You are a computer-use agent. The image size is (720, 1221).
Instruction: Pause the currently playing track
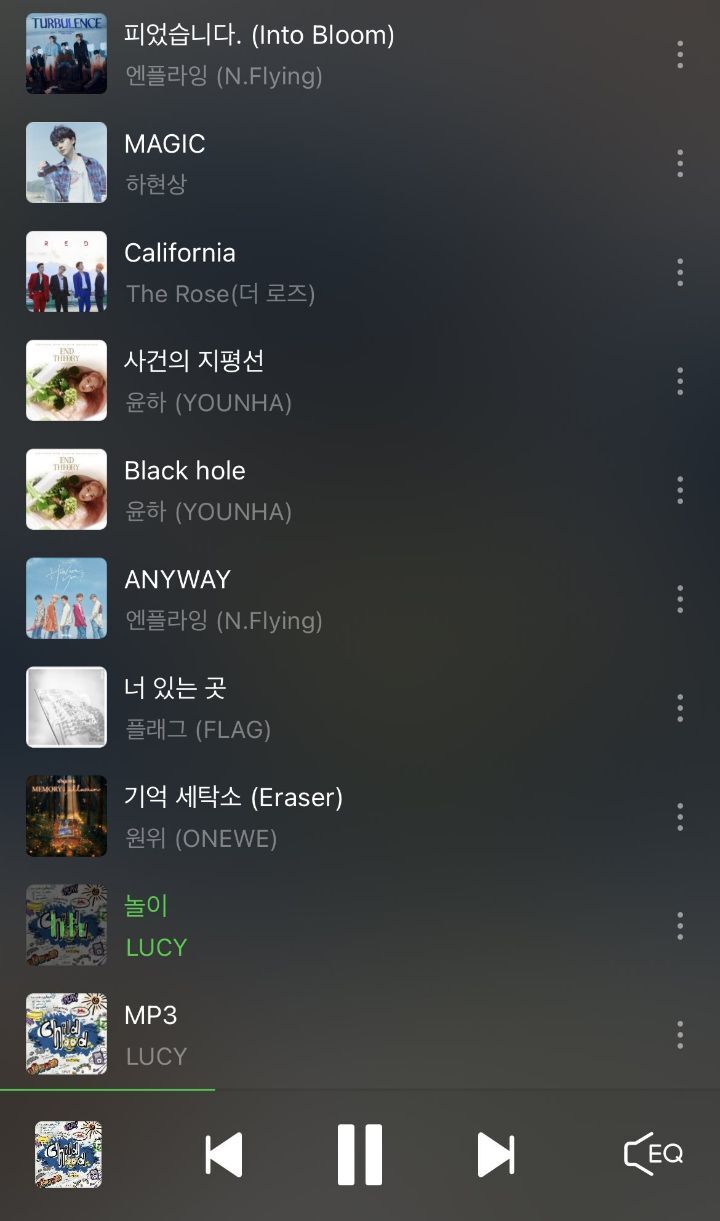[361, 1151]
